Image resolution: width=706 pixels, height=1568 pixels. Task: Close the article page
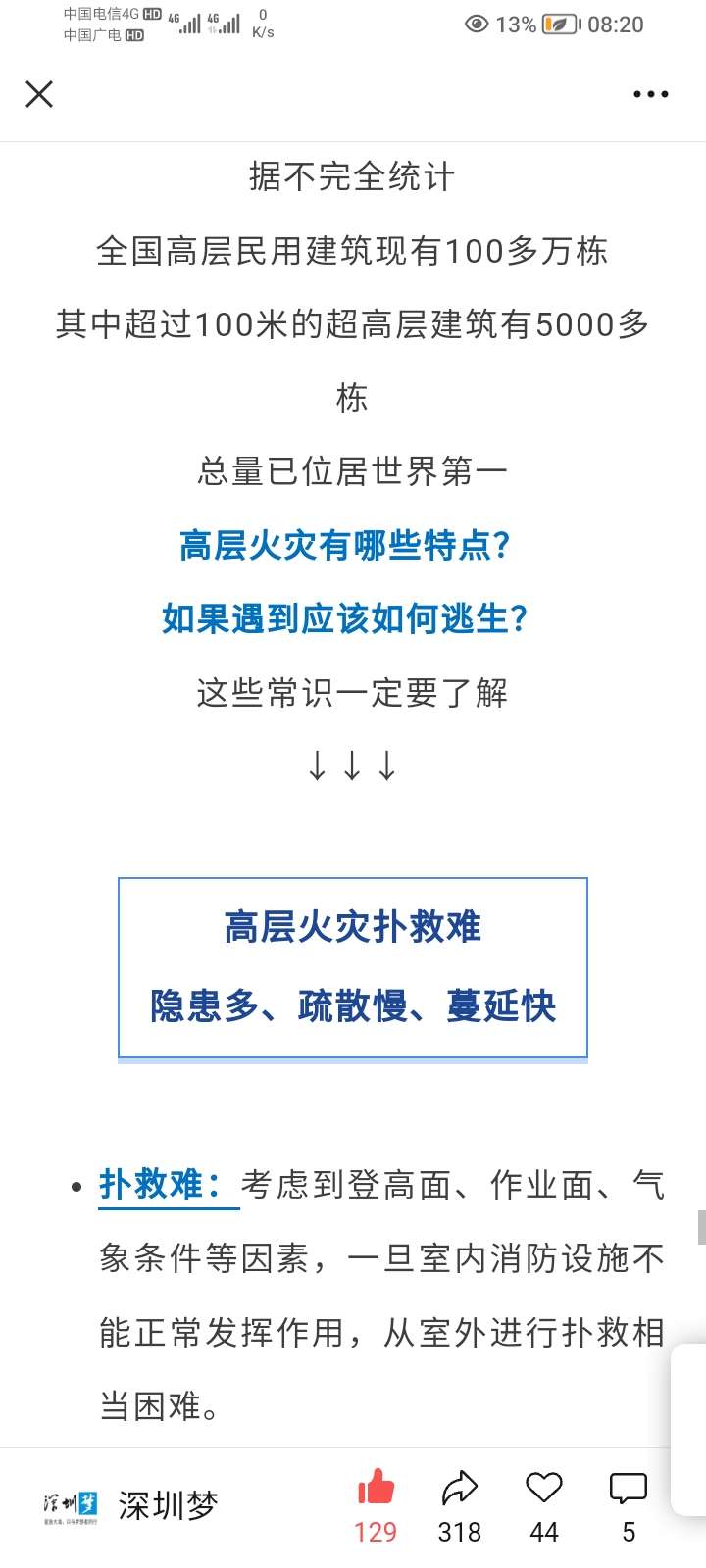point(39,94)
